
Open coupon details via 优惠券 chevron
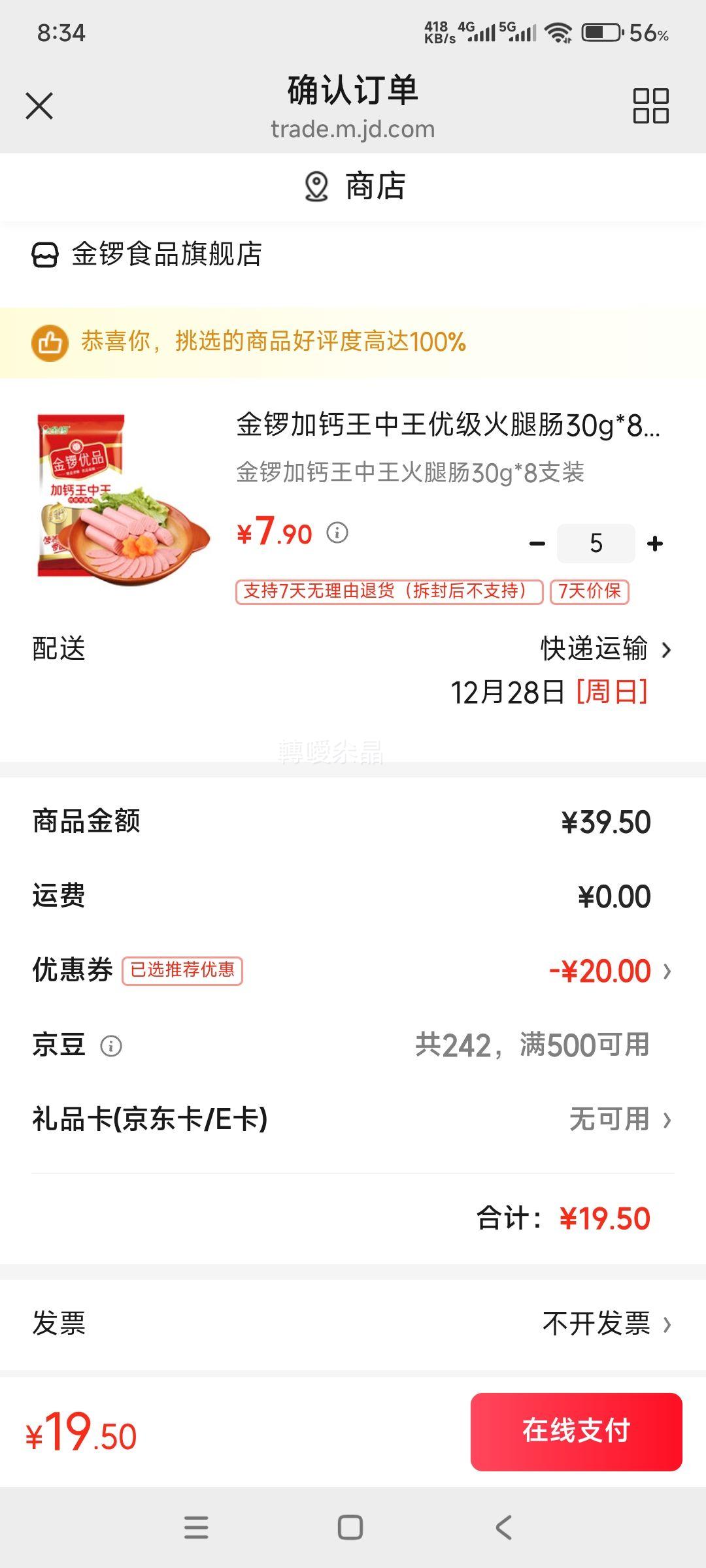[665, 970]
